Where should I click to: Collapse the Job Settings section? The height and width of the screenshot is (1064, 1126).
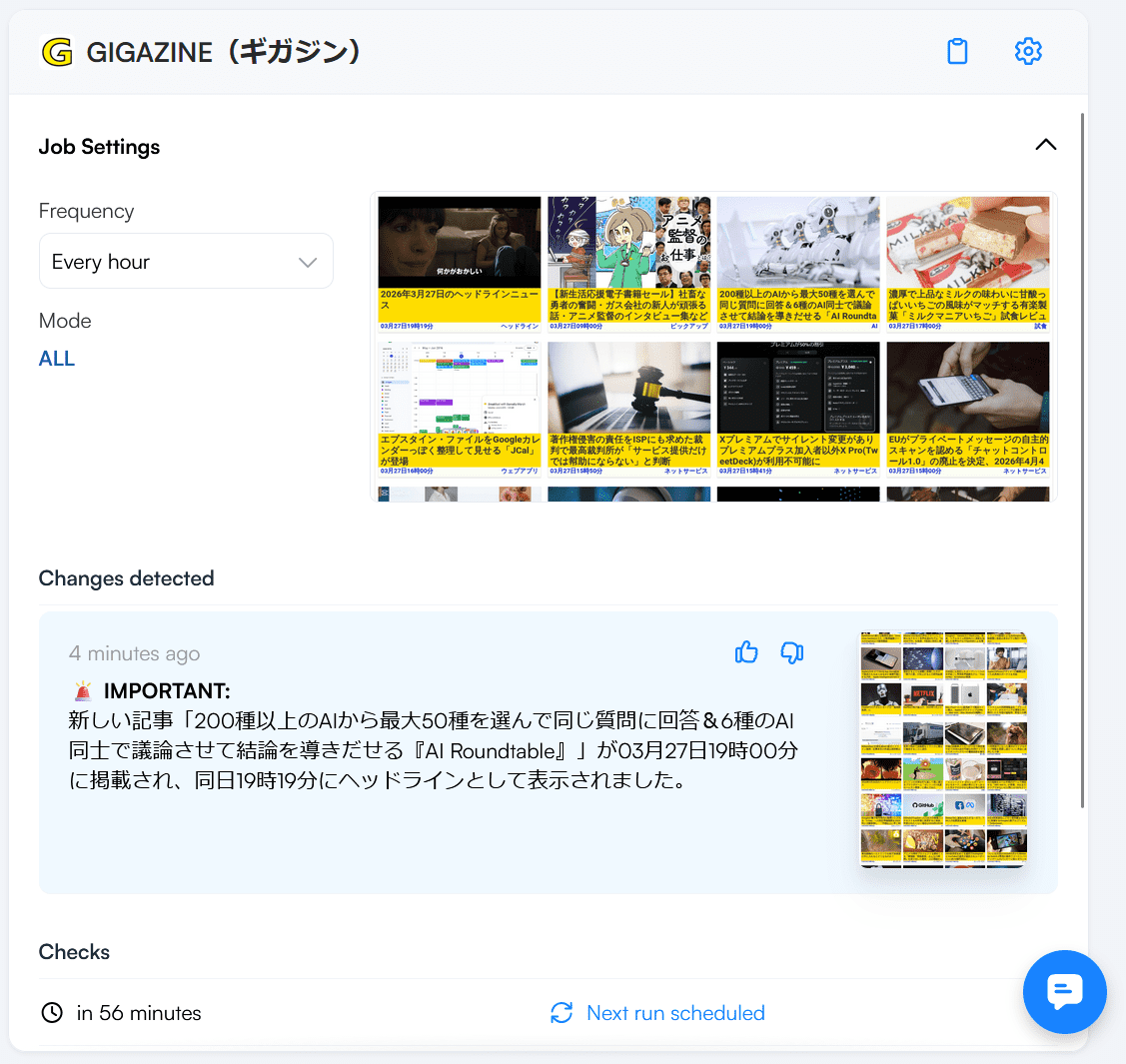coord(1045,145)
